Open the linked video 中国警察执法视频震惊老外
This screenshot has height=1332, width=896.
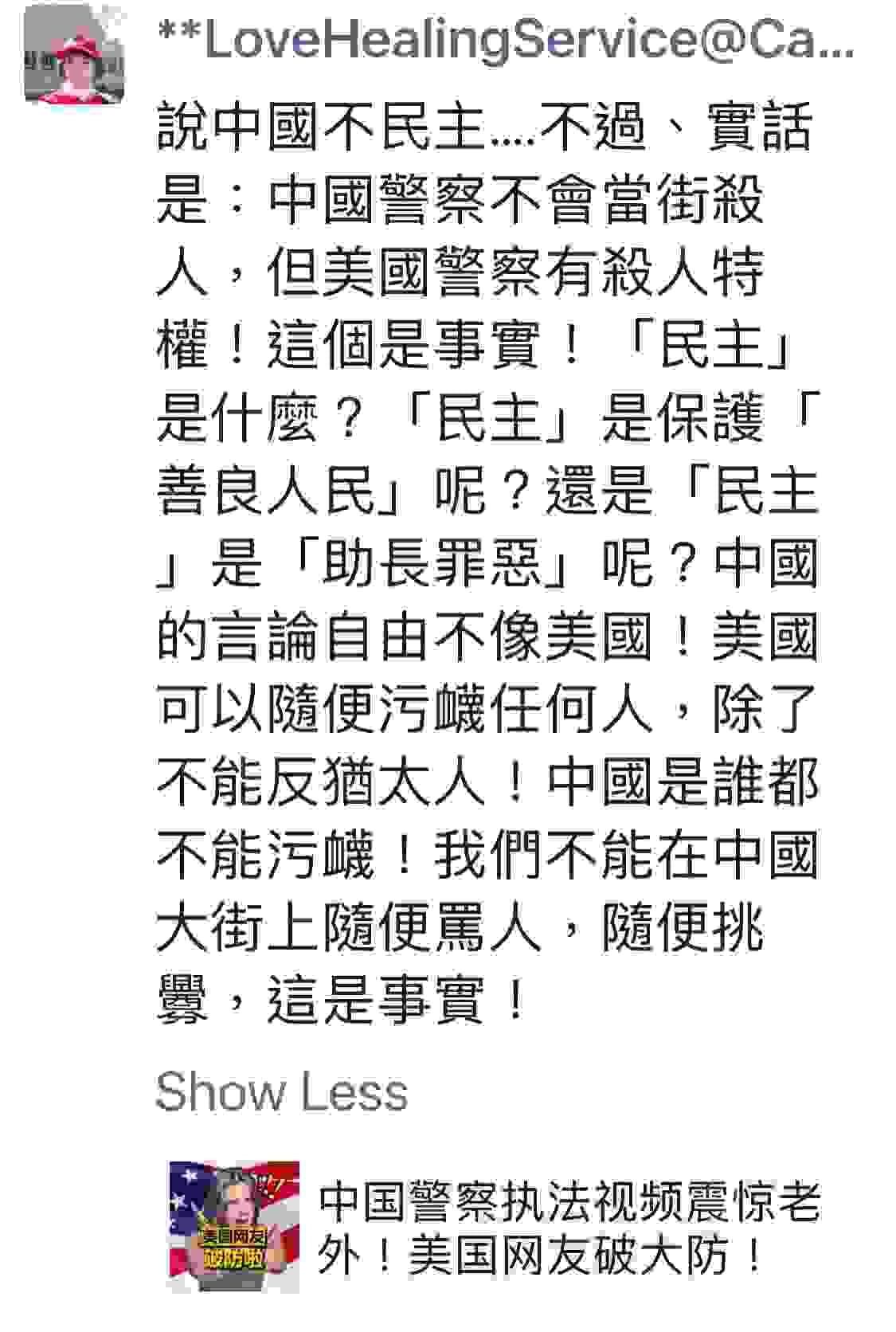(x=569, y=1228)
